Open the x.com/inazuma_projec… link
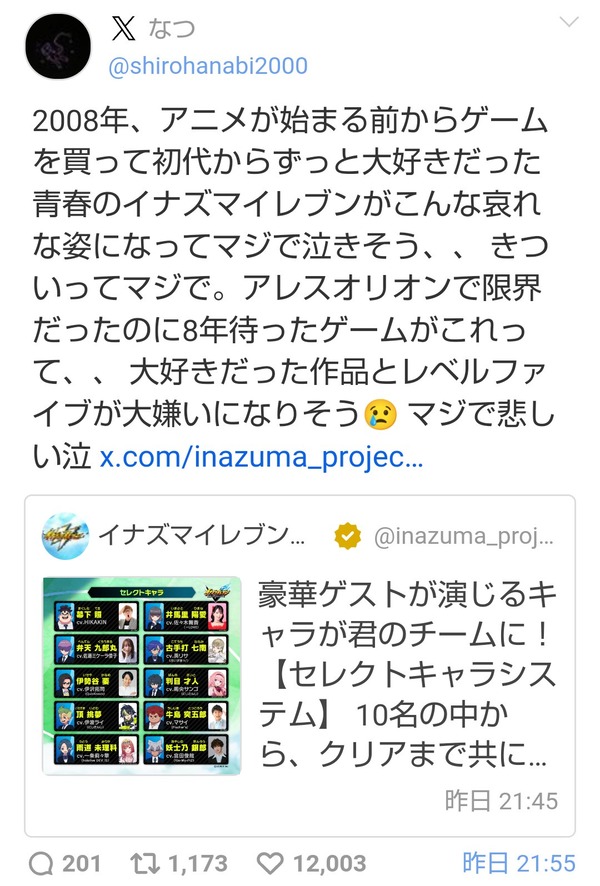The height and width of the screenshot is (886, 600). pos(261,457)
